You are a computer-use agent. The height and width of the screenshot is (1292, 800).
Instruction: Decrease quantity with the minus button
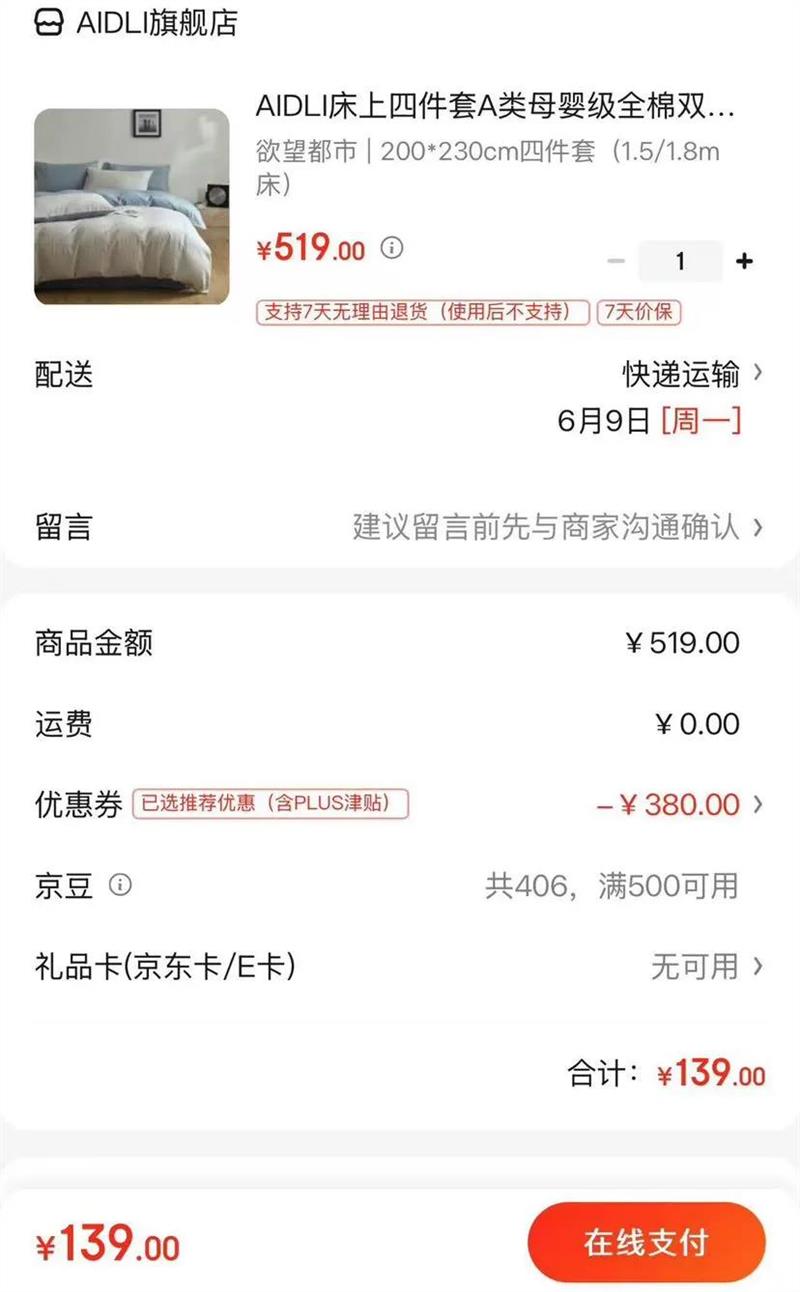coord(616,261)
